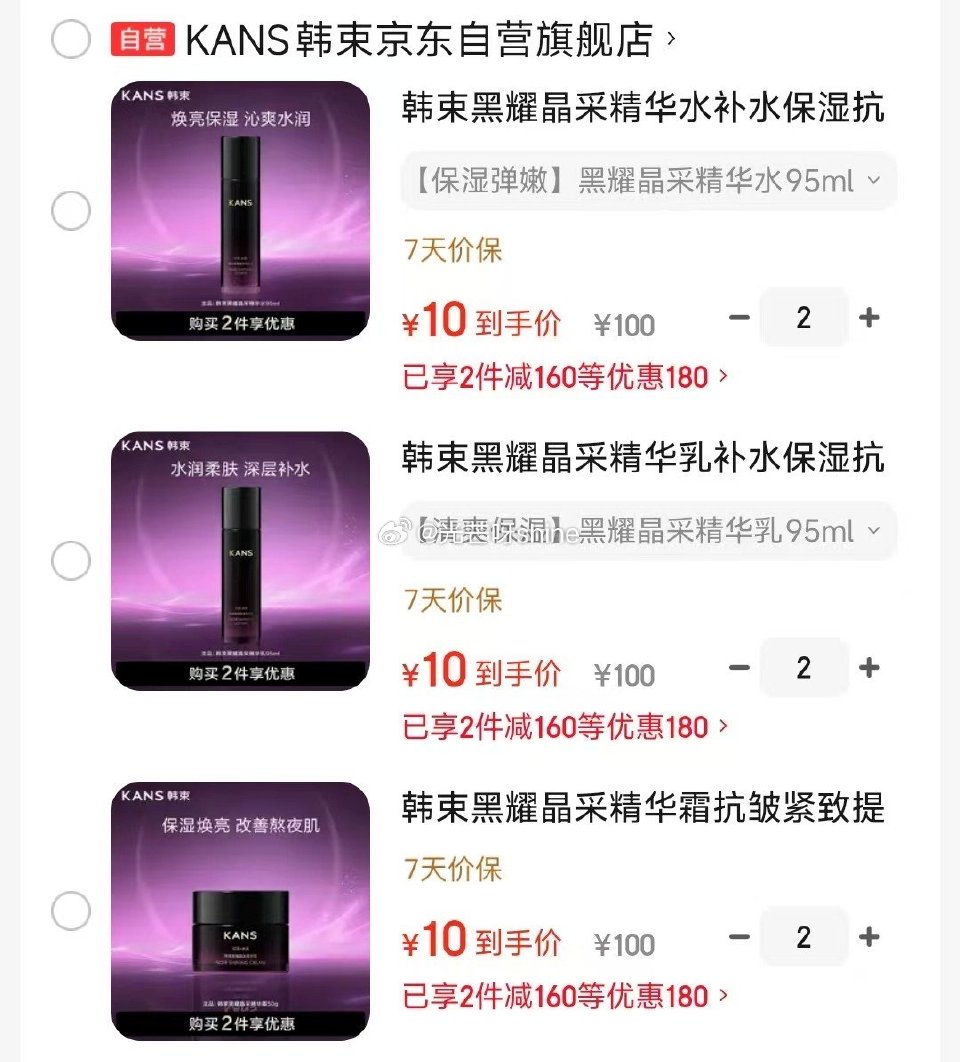This screenshot has height=1062, width=960.
Task: Tap the minus icon for 精华水 quantity
Action: point(739,317)
